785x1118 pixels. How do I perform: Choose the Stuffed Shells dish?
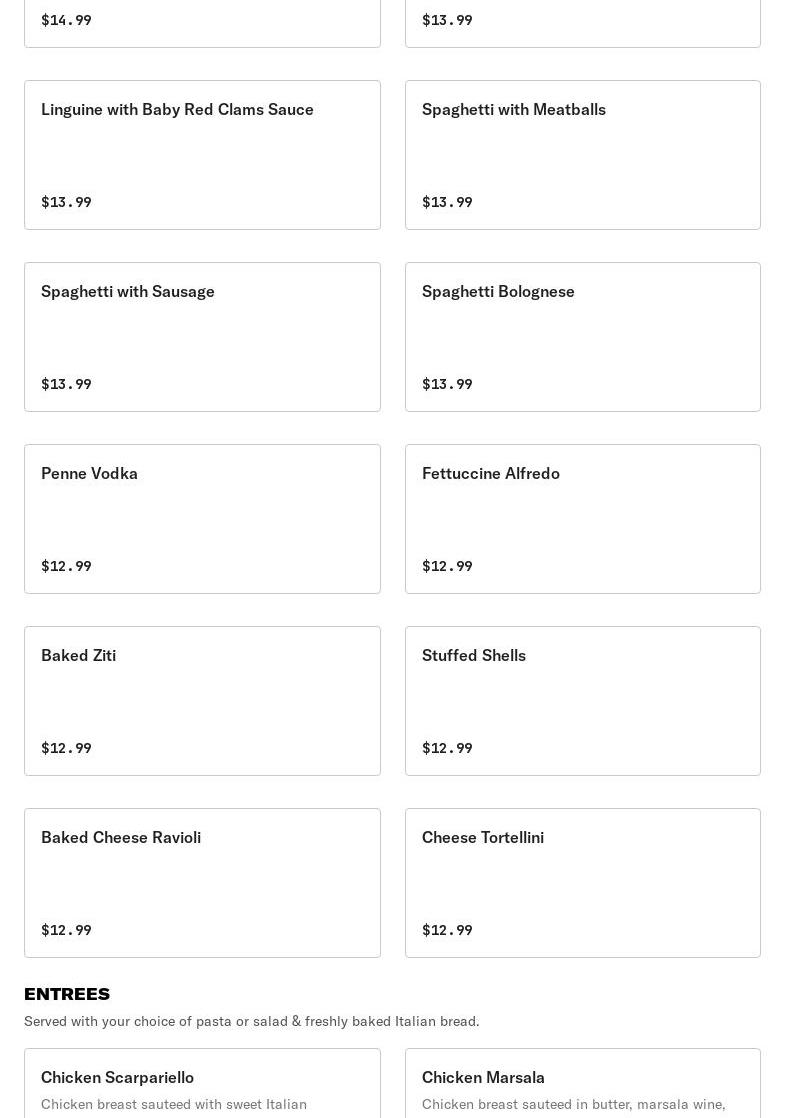582,701
